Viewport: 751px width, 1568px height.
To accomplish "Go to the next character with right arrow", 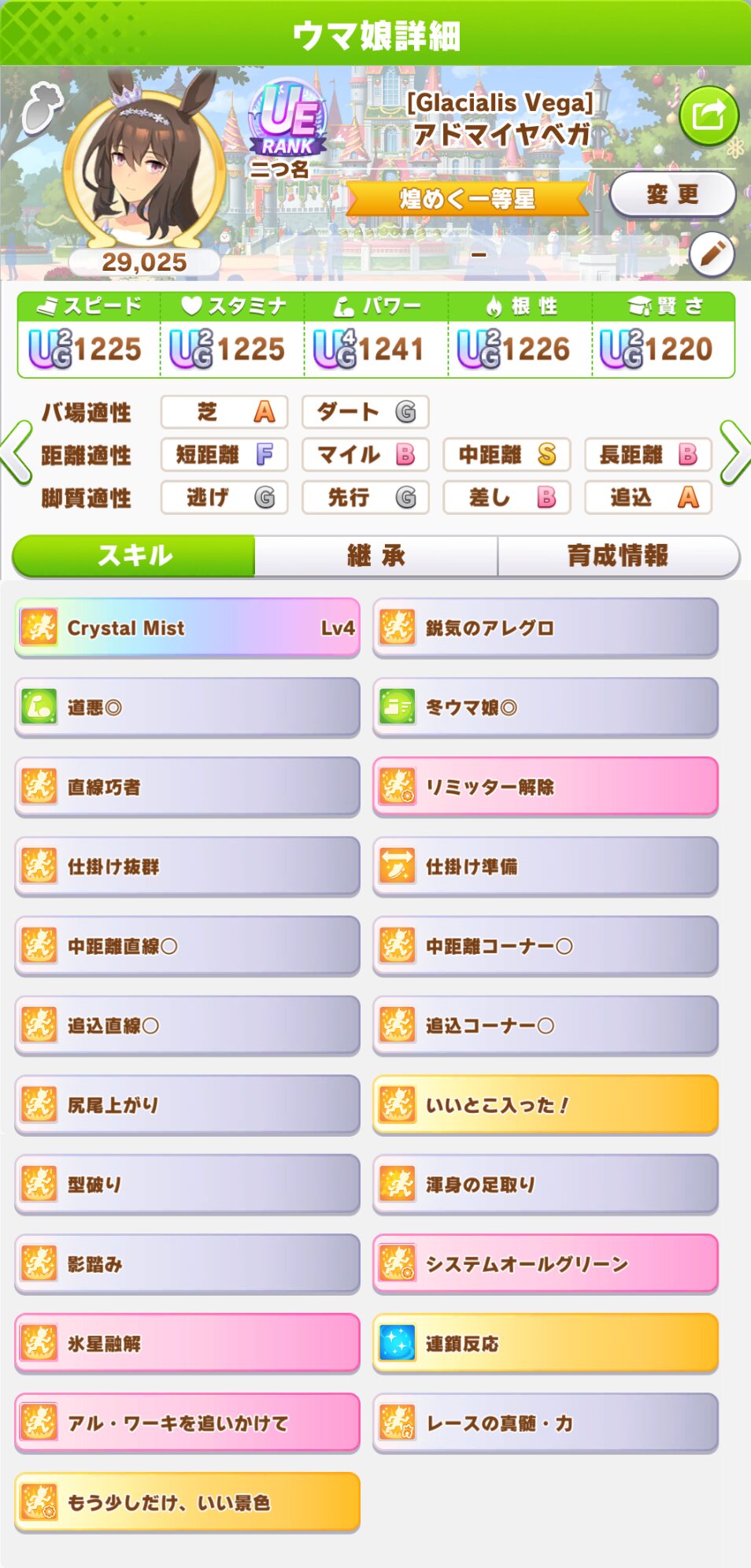I will (x=734, y=453).
